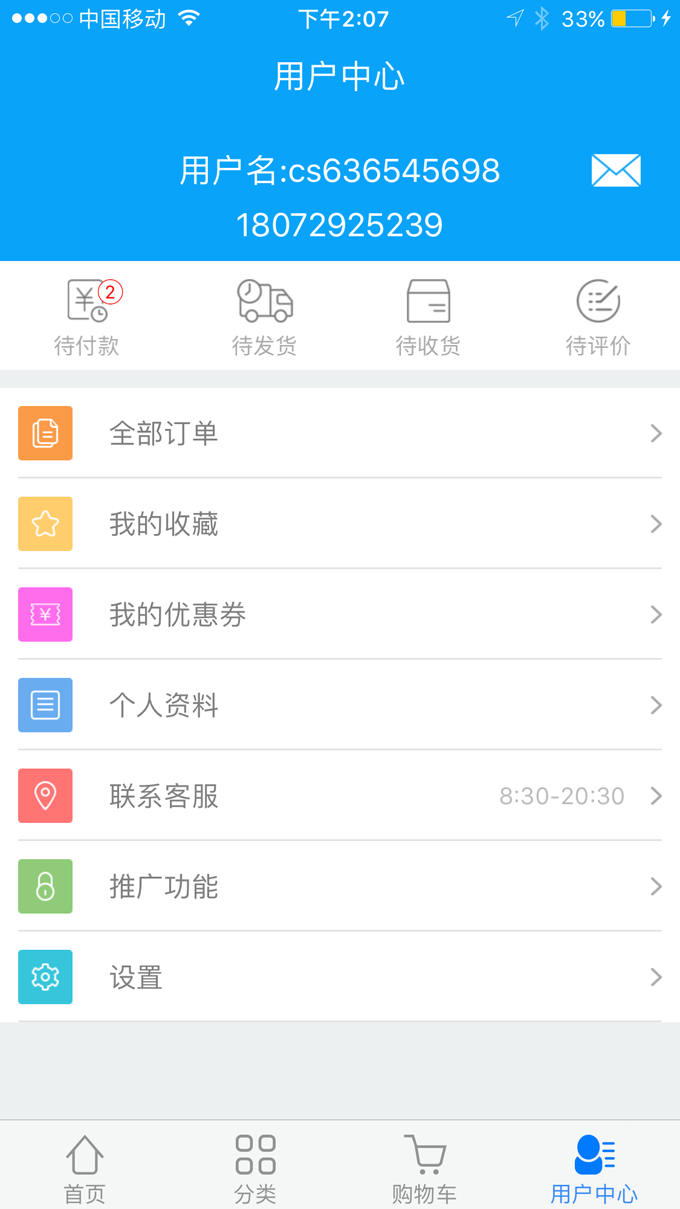
Task: Switch to the 首页 home tab
Action: tap(85, 1168)
